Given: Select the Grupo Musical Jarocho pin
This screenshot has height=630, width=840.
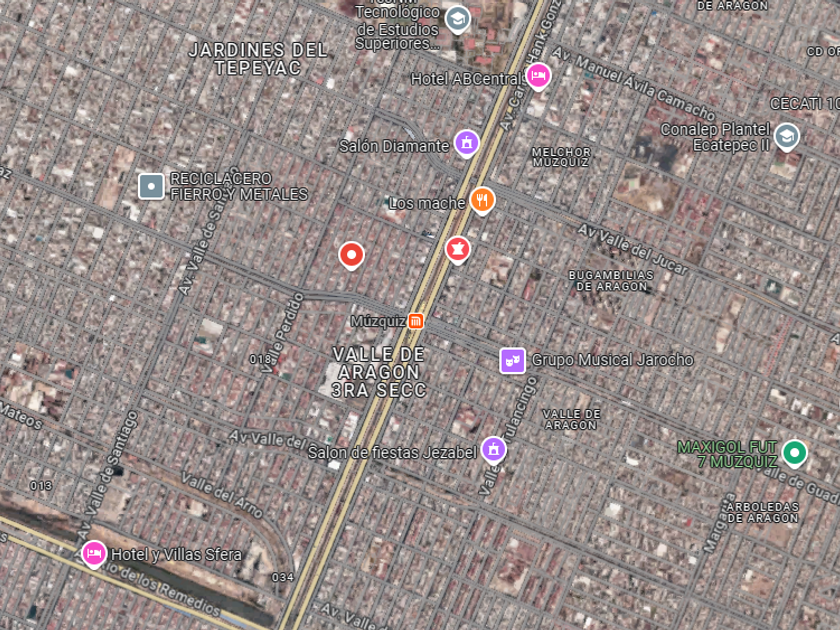Looking at the screenshot, I should [512, 360].
